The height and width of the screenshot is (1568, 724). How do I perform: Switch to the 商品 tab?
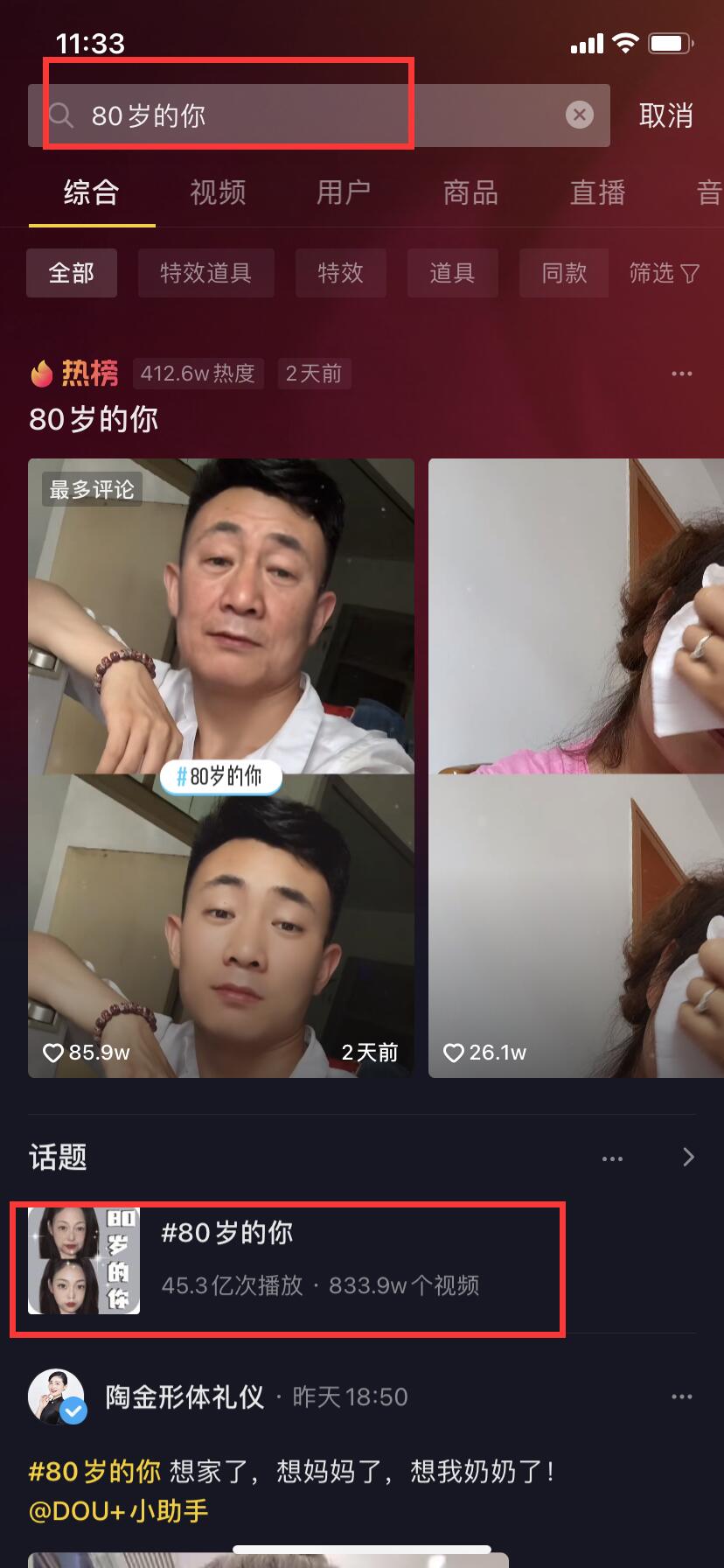tap(470, 192)
